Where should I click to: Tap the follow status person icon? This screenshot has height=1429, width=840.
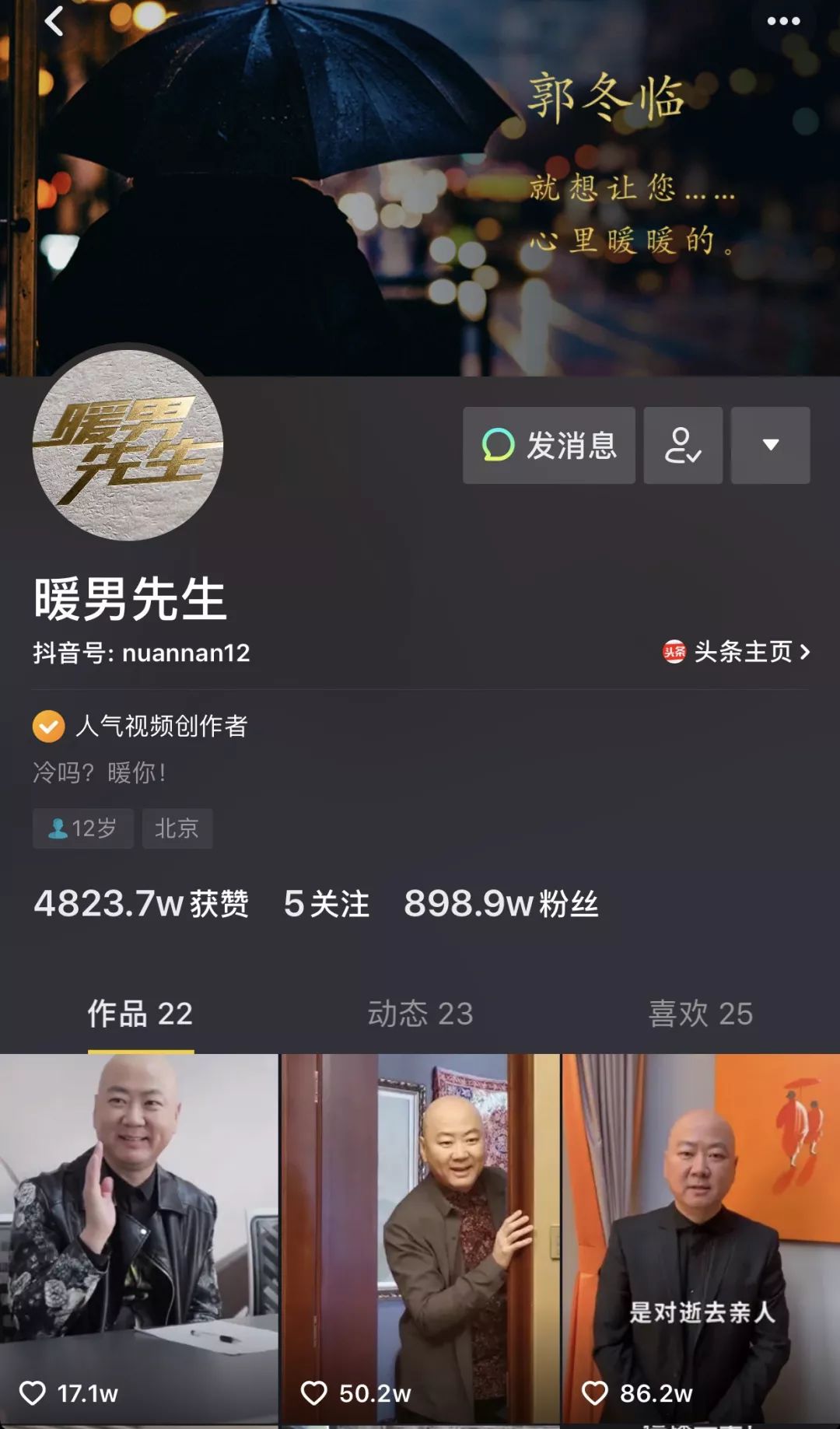pyautogui.click(x=683, y=446)
